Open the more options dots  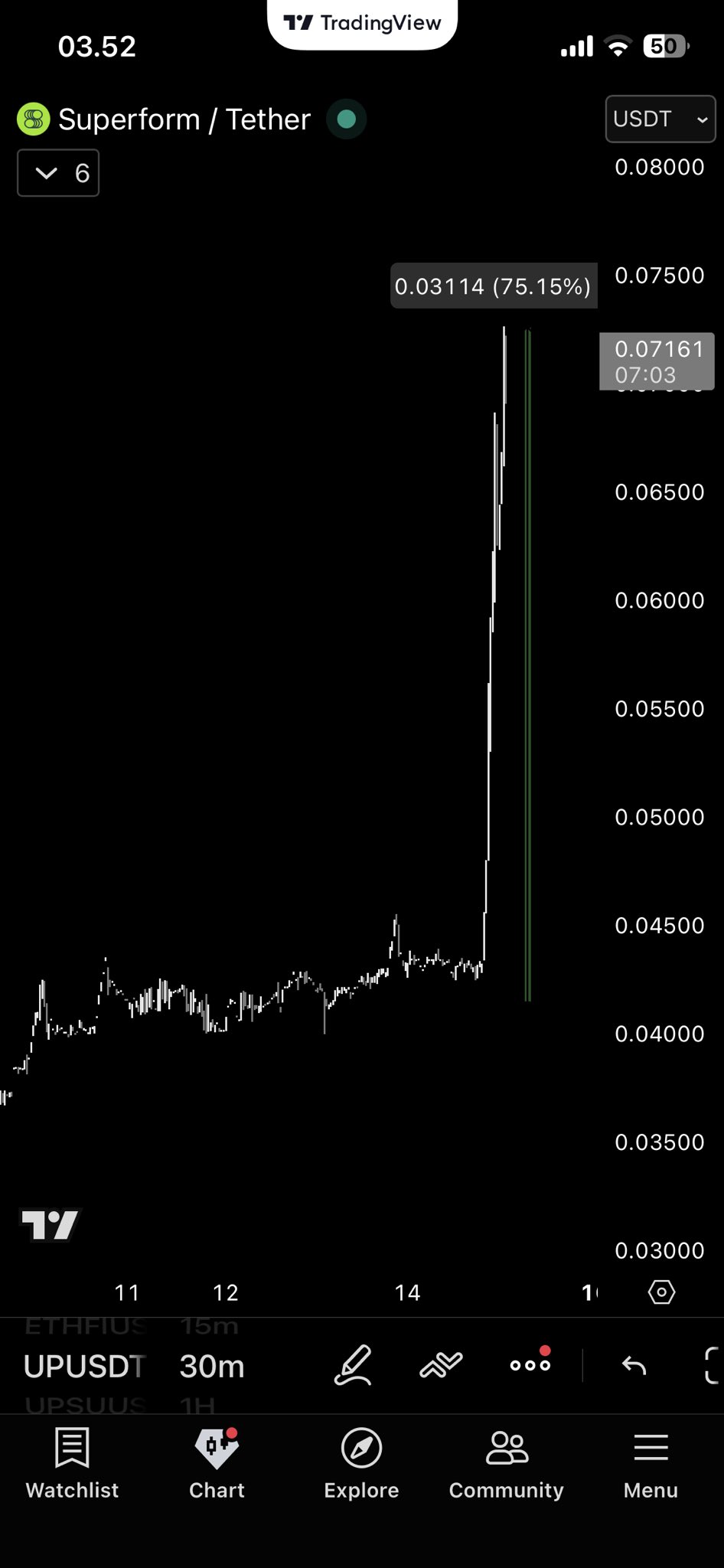[530, 1365]
